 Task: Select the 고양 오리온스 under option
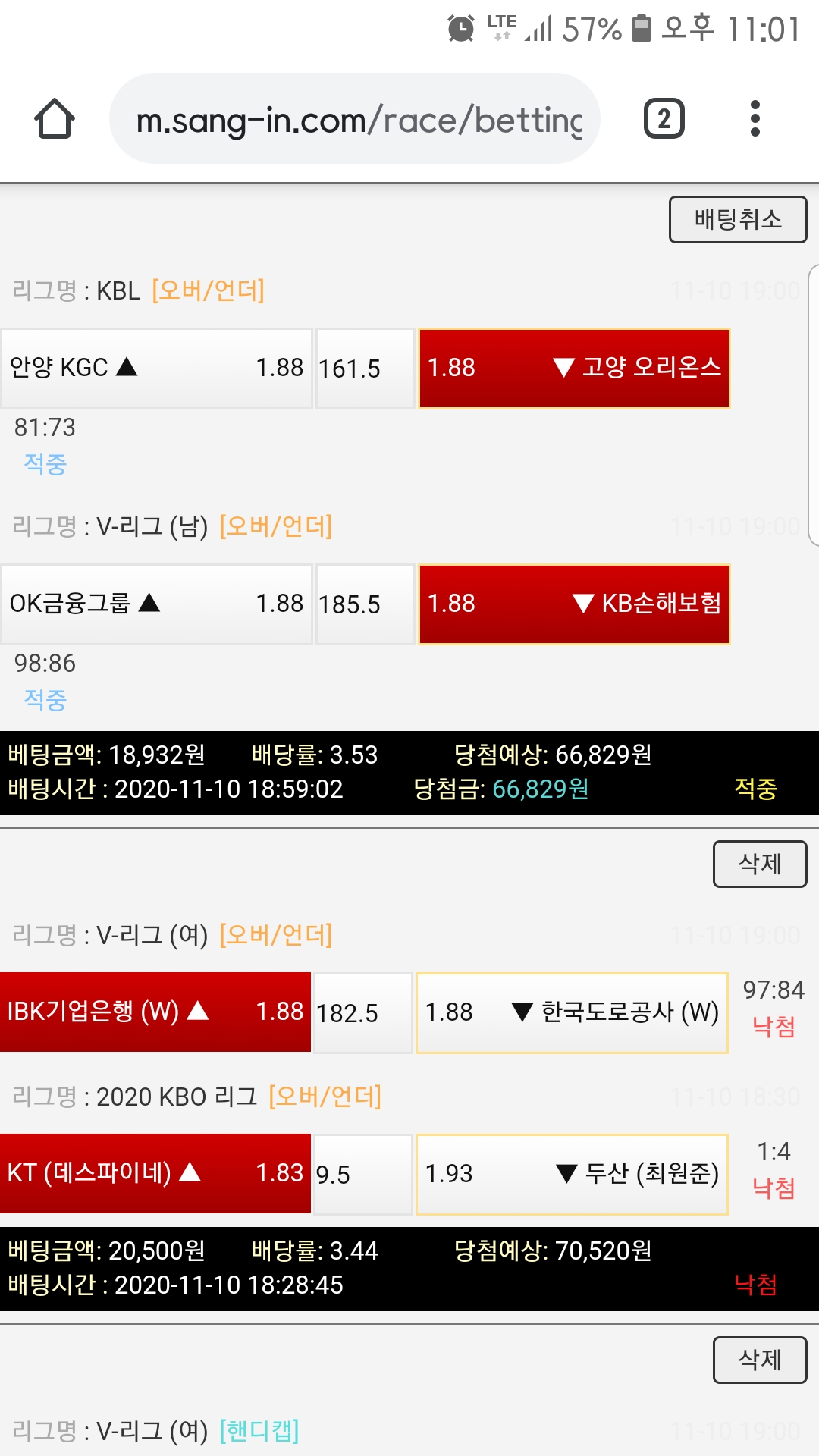click(574, 369)
